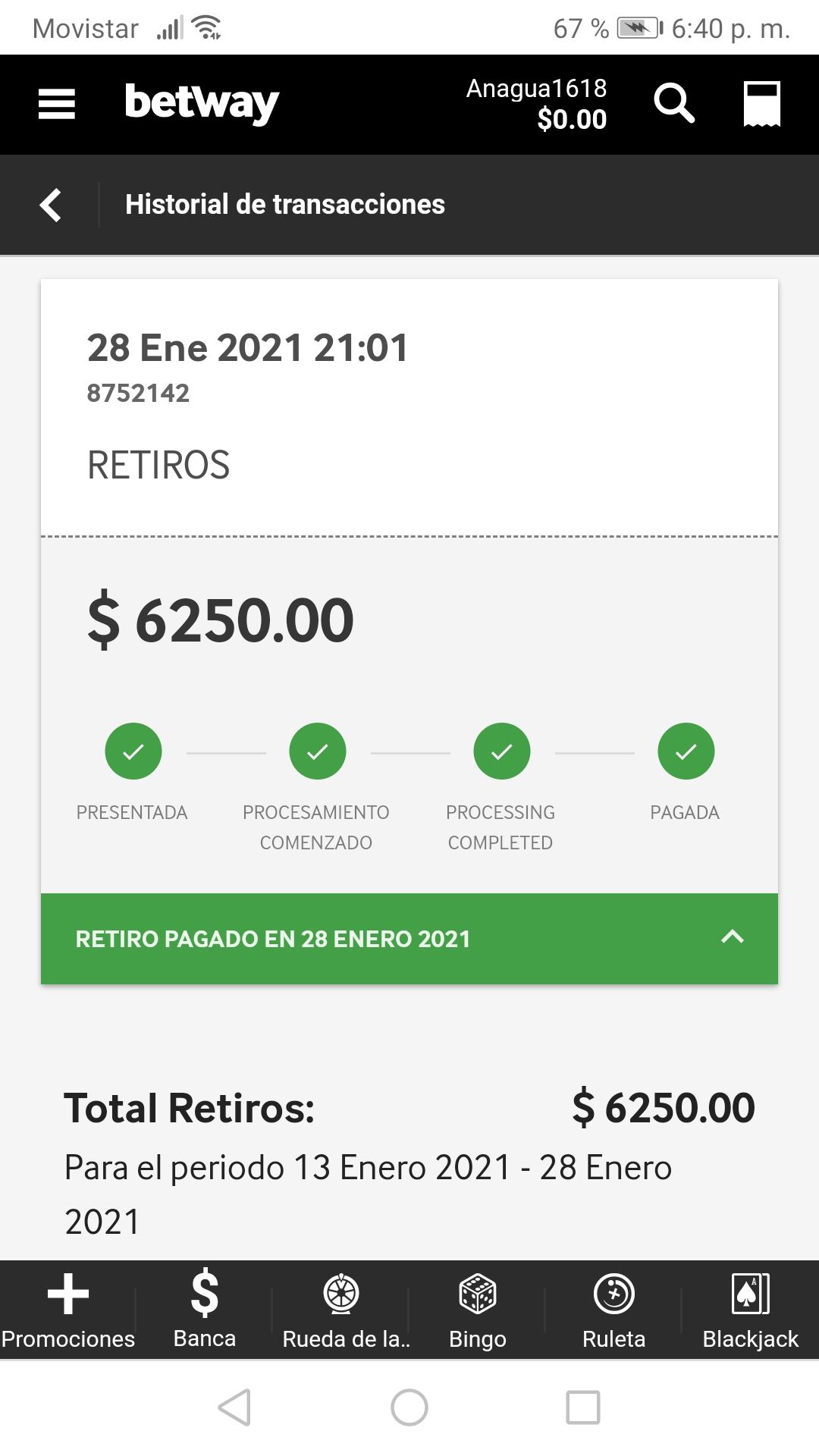The height and width of the screenshot is (1456, 819).
Task: Go to Bingo
Action: (x=478, y=1310)
